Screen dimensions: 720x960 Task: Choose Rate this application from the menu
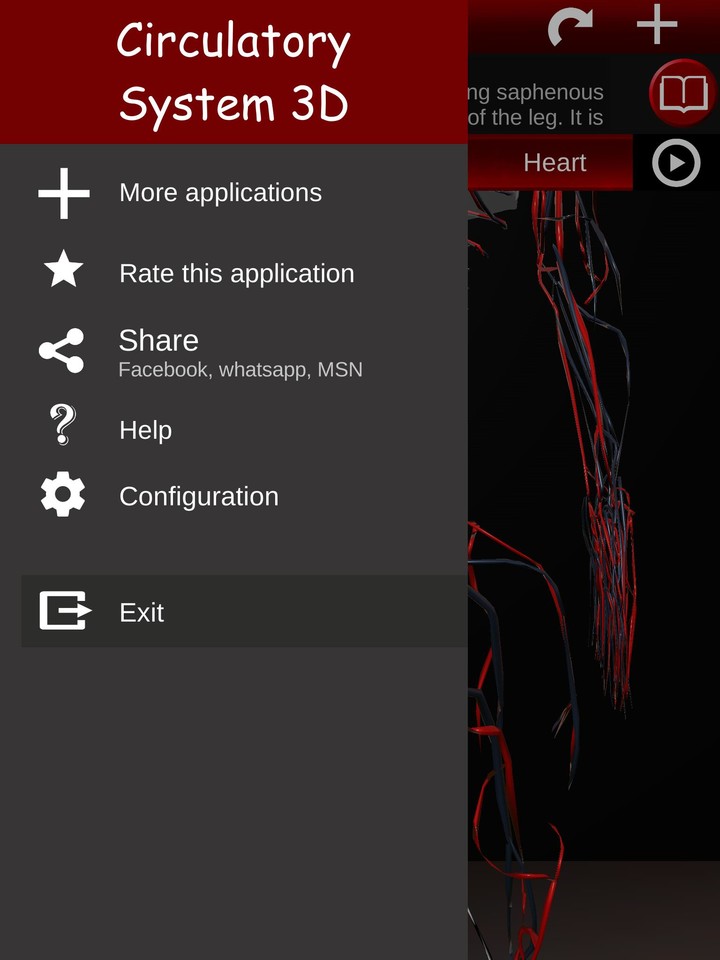(x=237, y=272)
